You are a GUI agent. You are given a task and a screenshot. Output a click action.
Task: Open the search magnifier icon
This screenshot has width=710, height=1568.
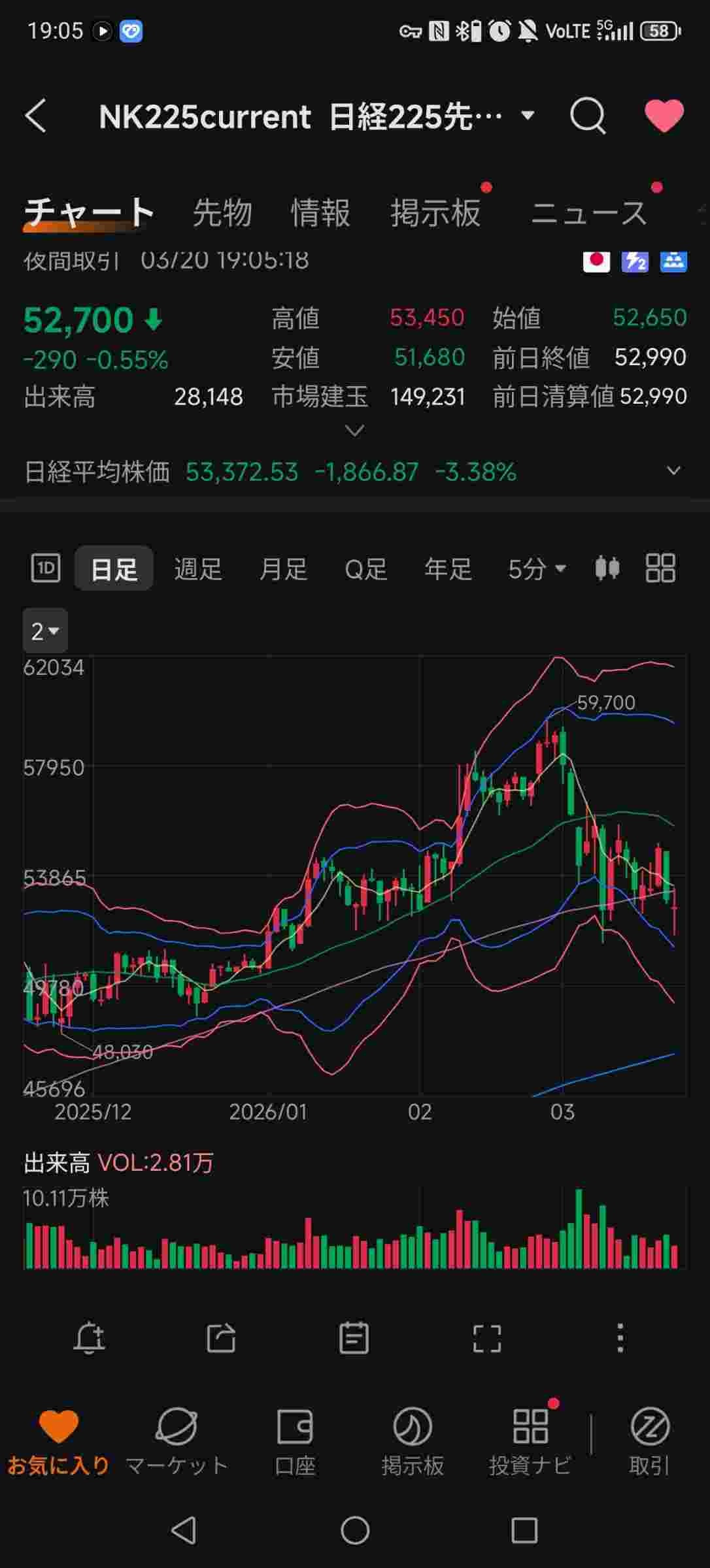(587, 116)
